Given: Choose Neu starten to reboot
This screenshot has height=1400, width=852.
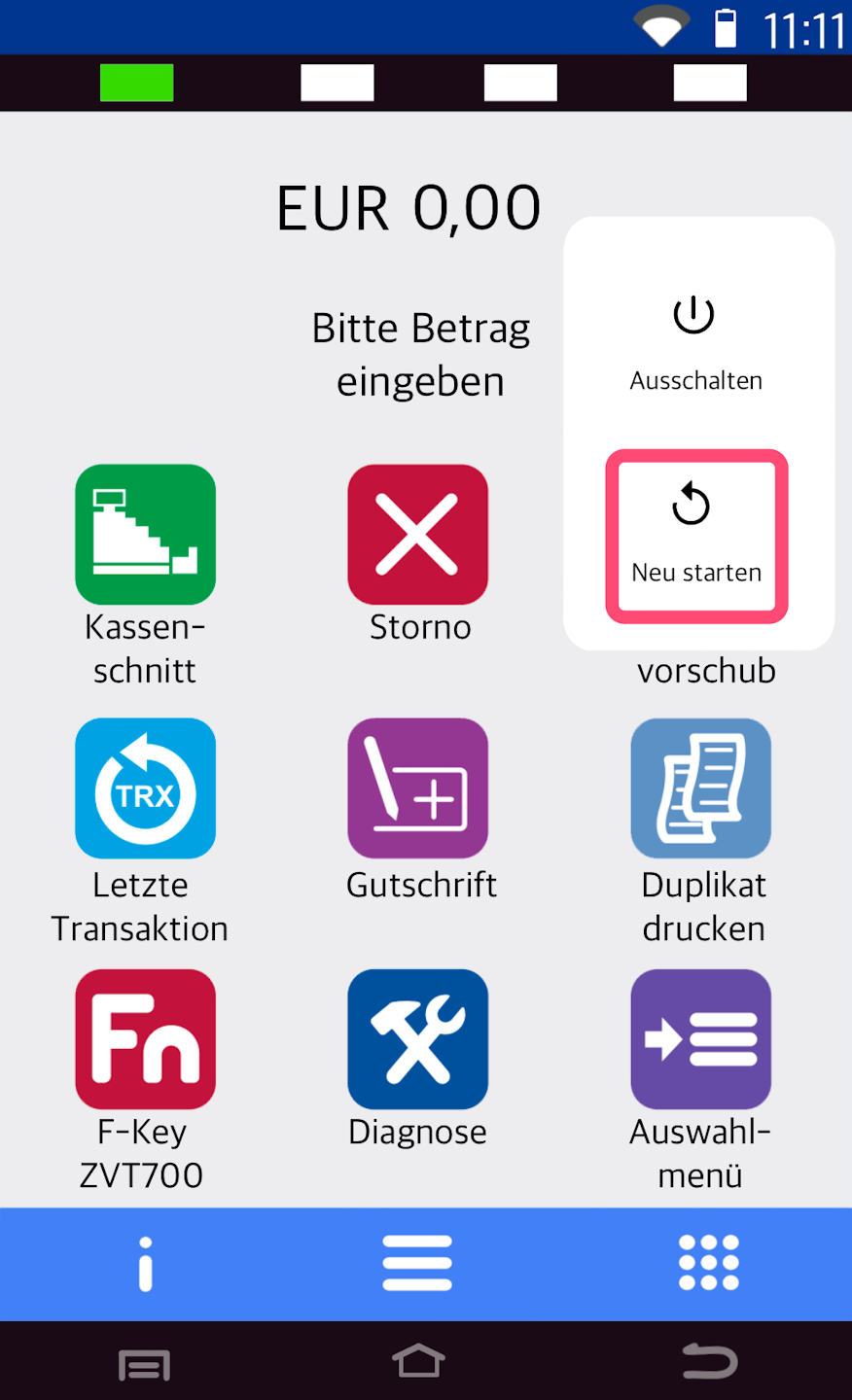Looking at the screenshot, I should [x=696, y=536].
